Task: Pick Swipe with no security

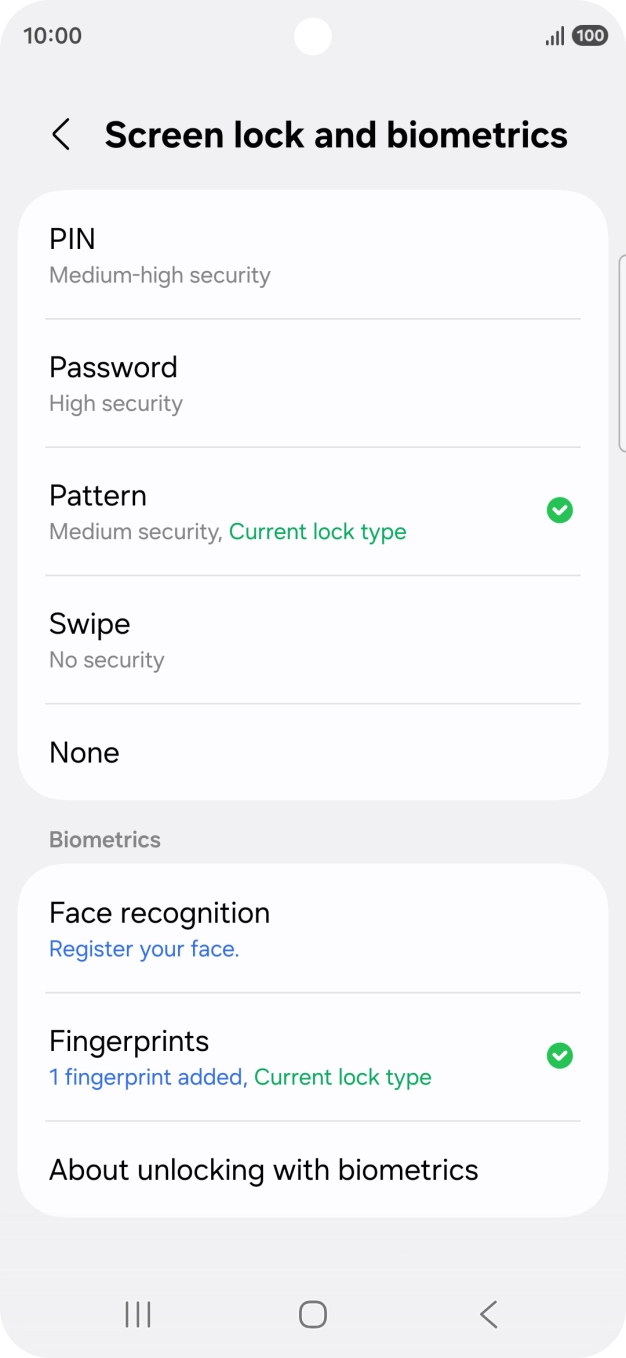Action: (x=313, y=639)
